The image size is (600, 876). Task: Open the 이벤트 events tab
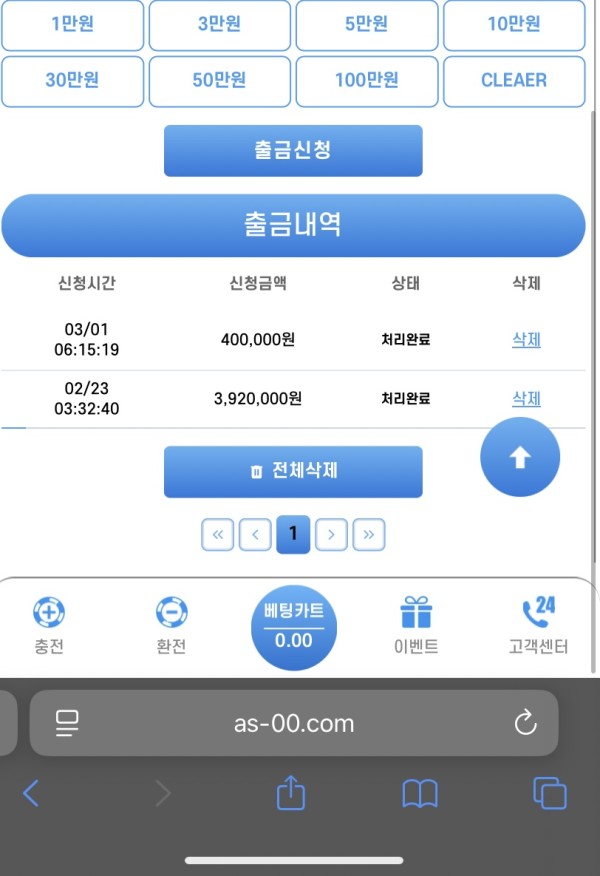tap(416, 626)
